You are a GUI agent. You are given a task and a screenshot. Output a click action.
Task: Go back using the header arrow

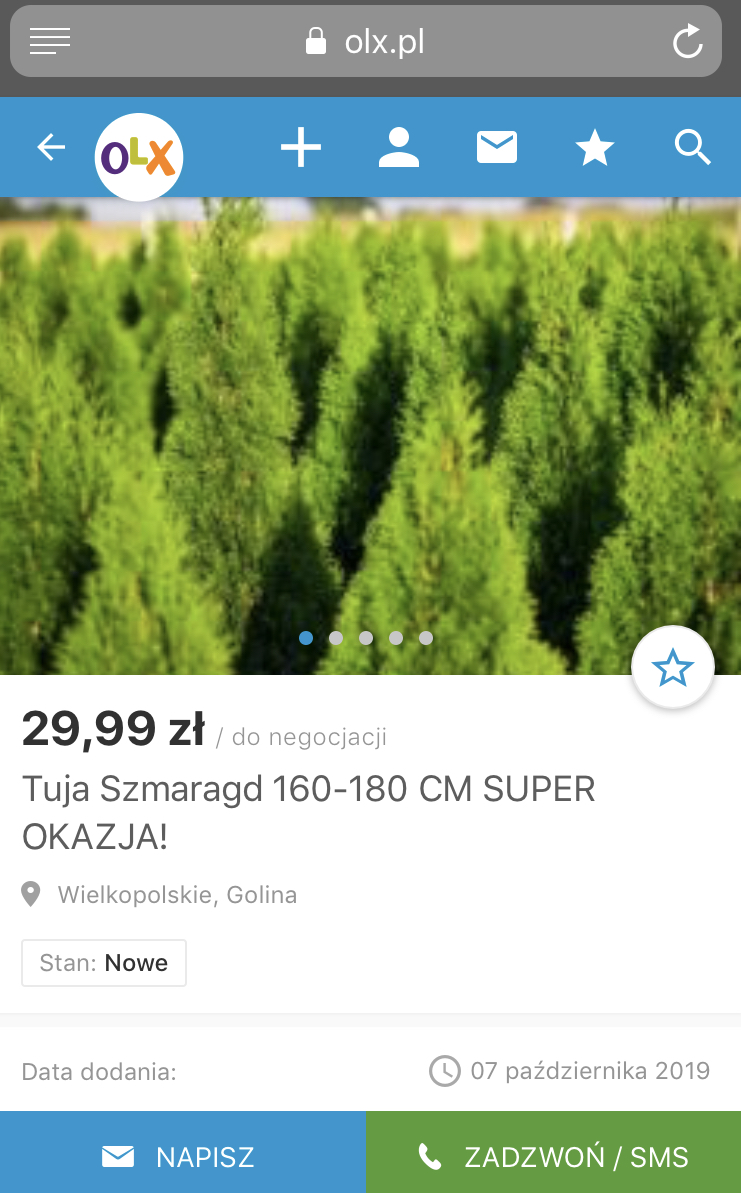(x=51, y=148)
